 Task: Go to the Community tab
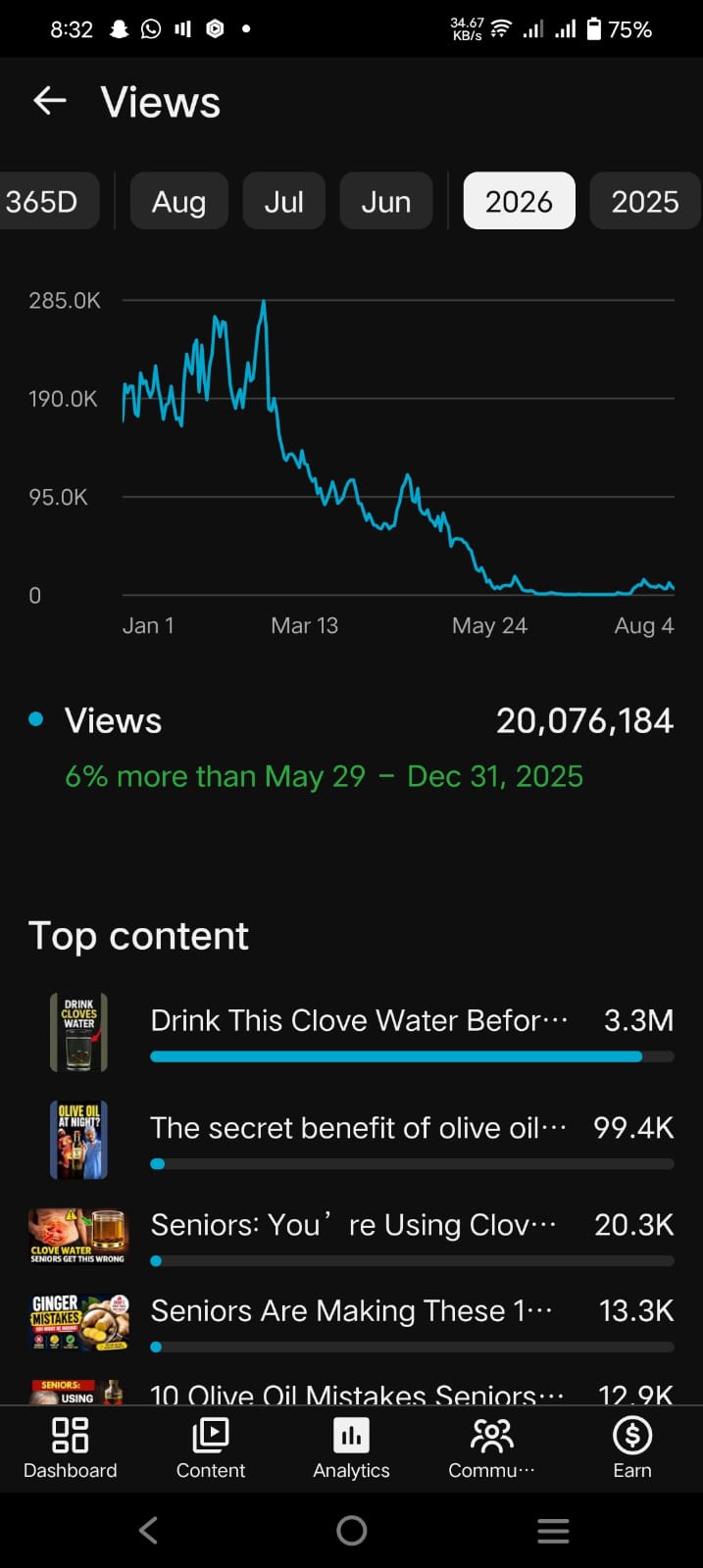point(491,1447)
